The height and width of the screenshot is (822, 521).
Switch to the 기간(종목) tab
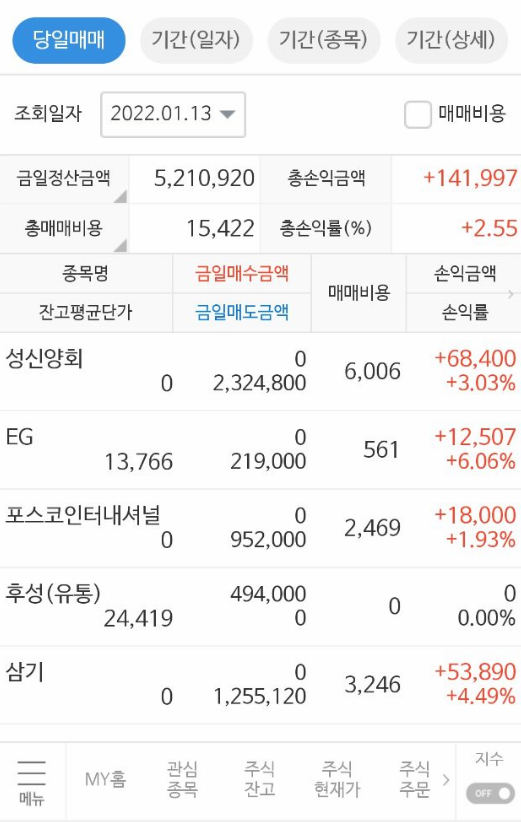323,40
